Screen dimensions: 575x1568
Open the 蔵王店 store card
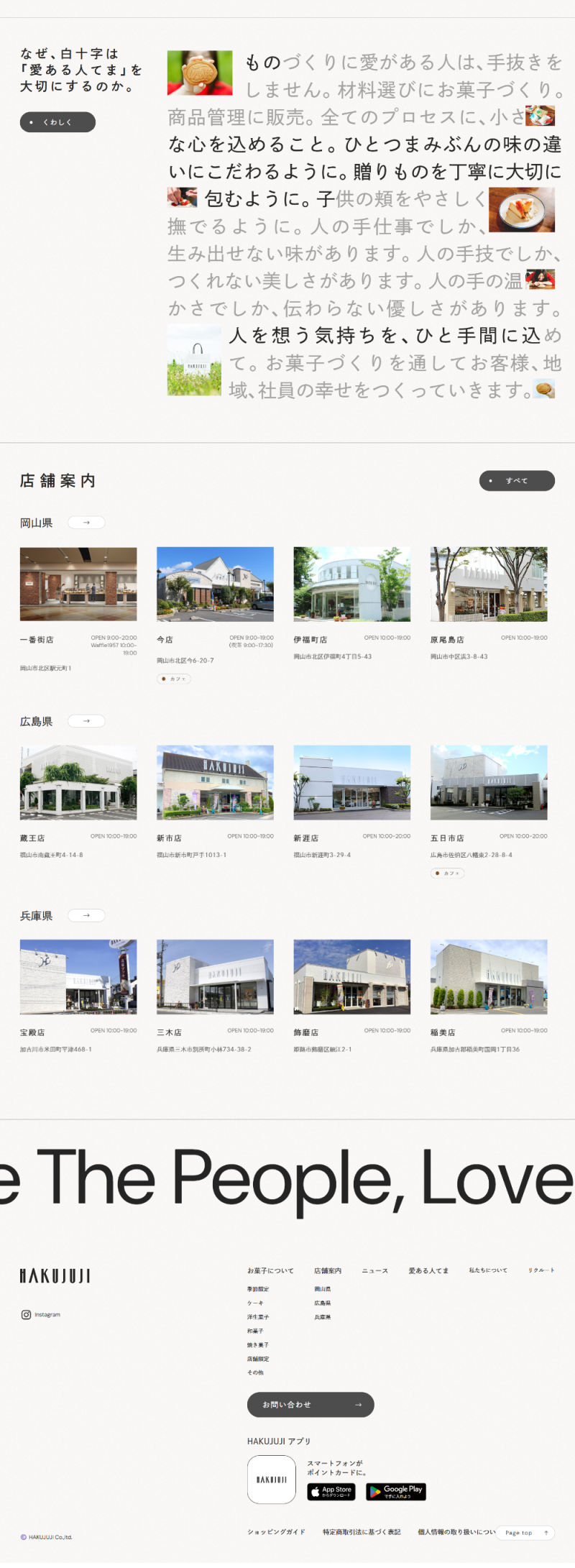tap(78, 783)
